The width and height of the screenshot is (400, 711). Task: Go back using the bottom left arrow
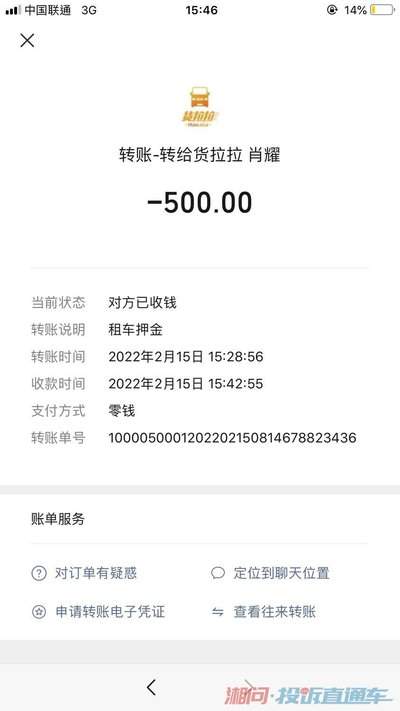pyautogui.click(x=151, y=687)
